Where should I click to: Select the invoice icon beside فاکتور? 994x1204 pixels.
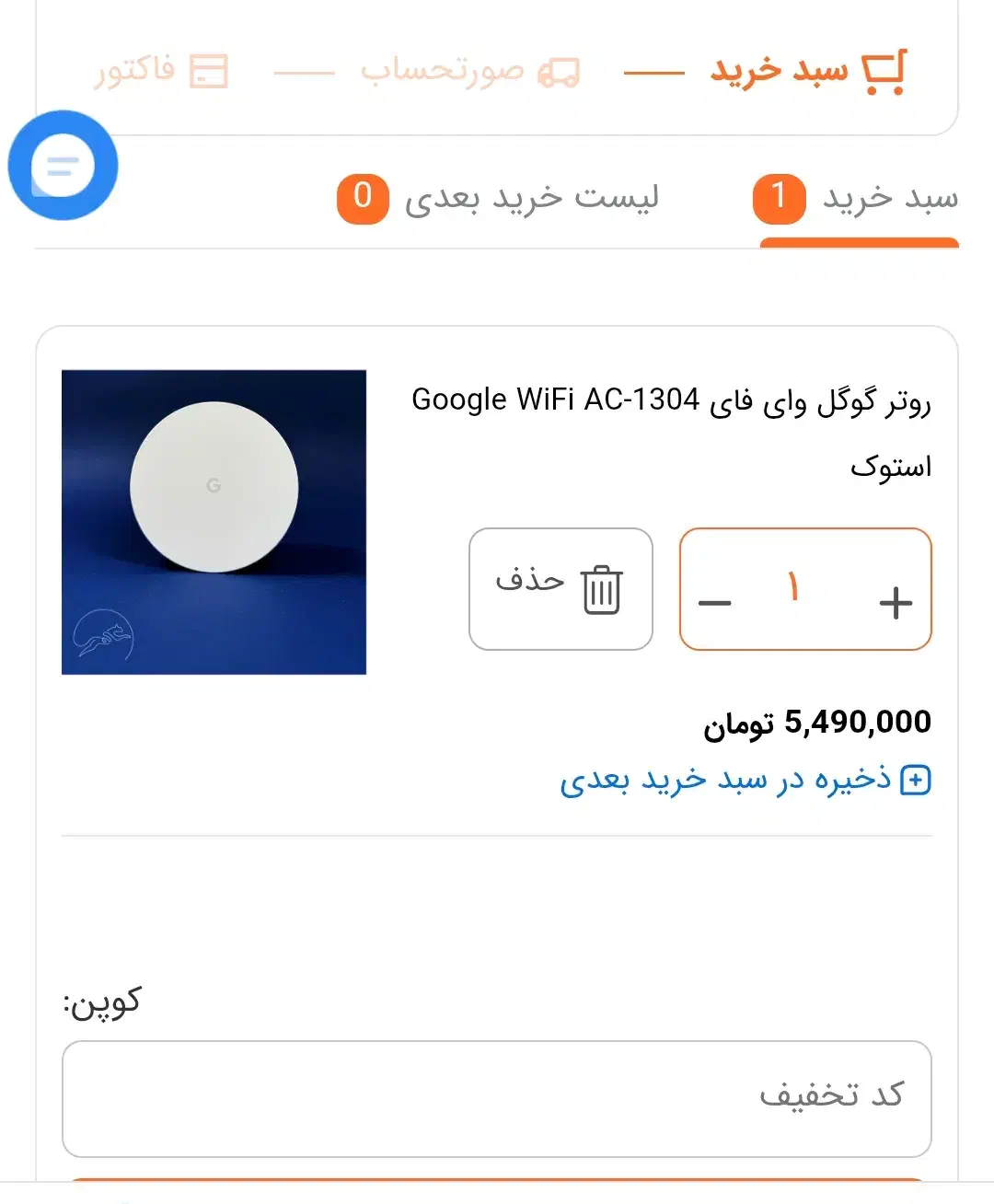click(208, 69)
